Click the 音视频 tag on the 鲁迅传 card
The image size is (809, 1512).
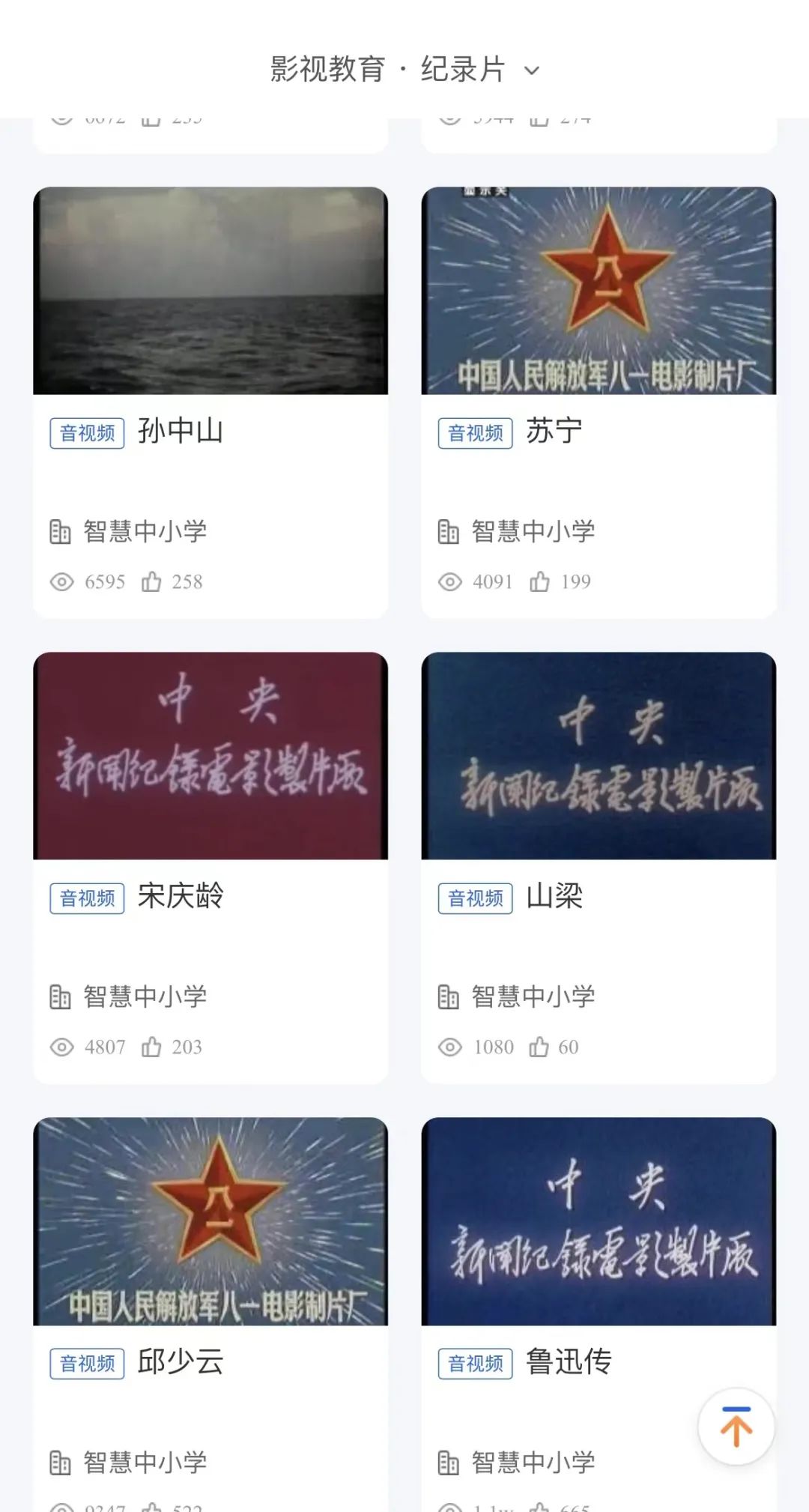point(474,1364)
